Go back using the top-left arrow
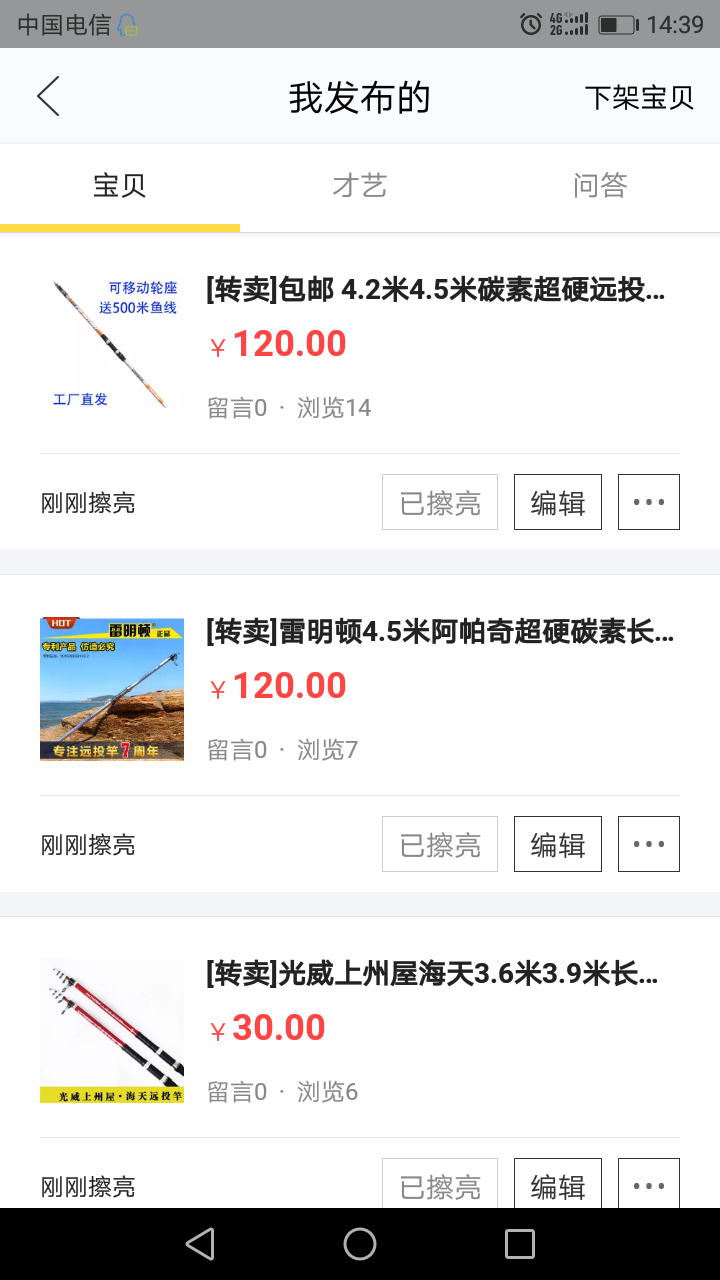This screenshot has width=720, height=1280. coord(48,97)
